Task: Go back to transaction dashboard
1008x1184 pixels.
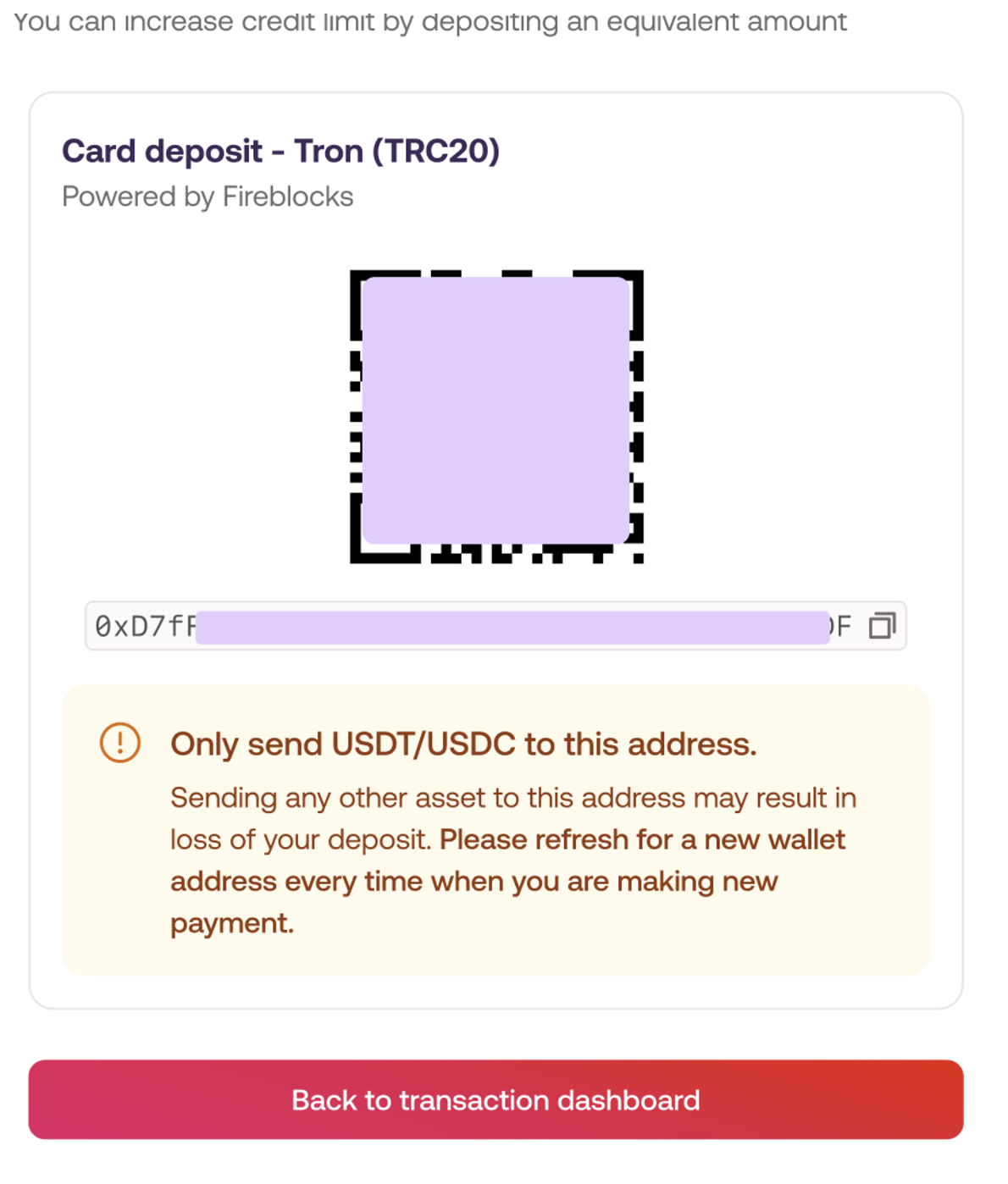Action: coord(496,1099)
